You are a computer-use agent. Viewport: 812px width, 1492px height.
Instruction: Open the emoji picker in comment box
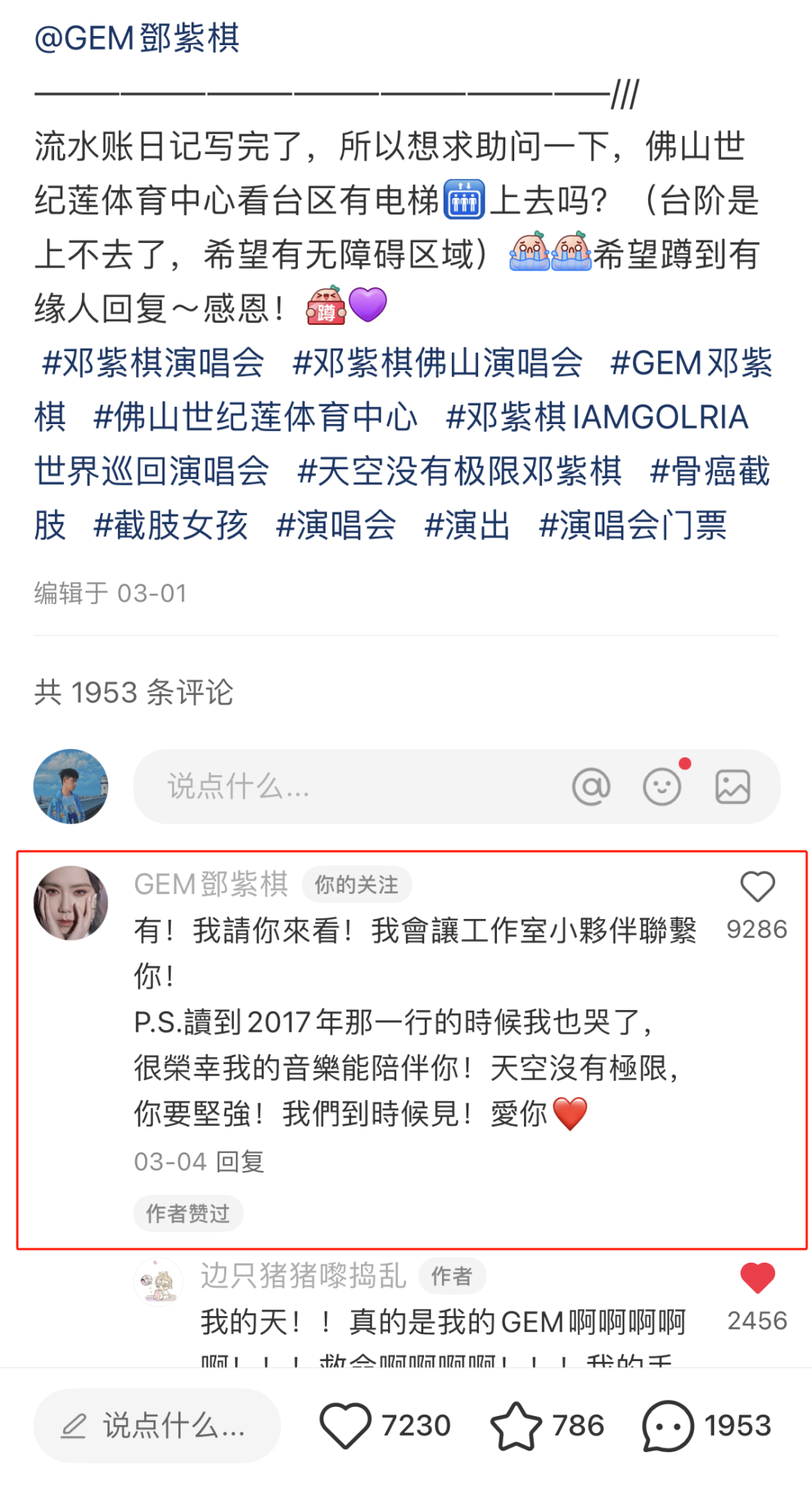click(x=662, y=787)
